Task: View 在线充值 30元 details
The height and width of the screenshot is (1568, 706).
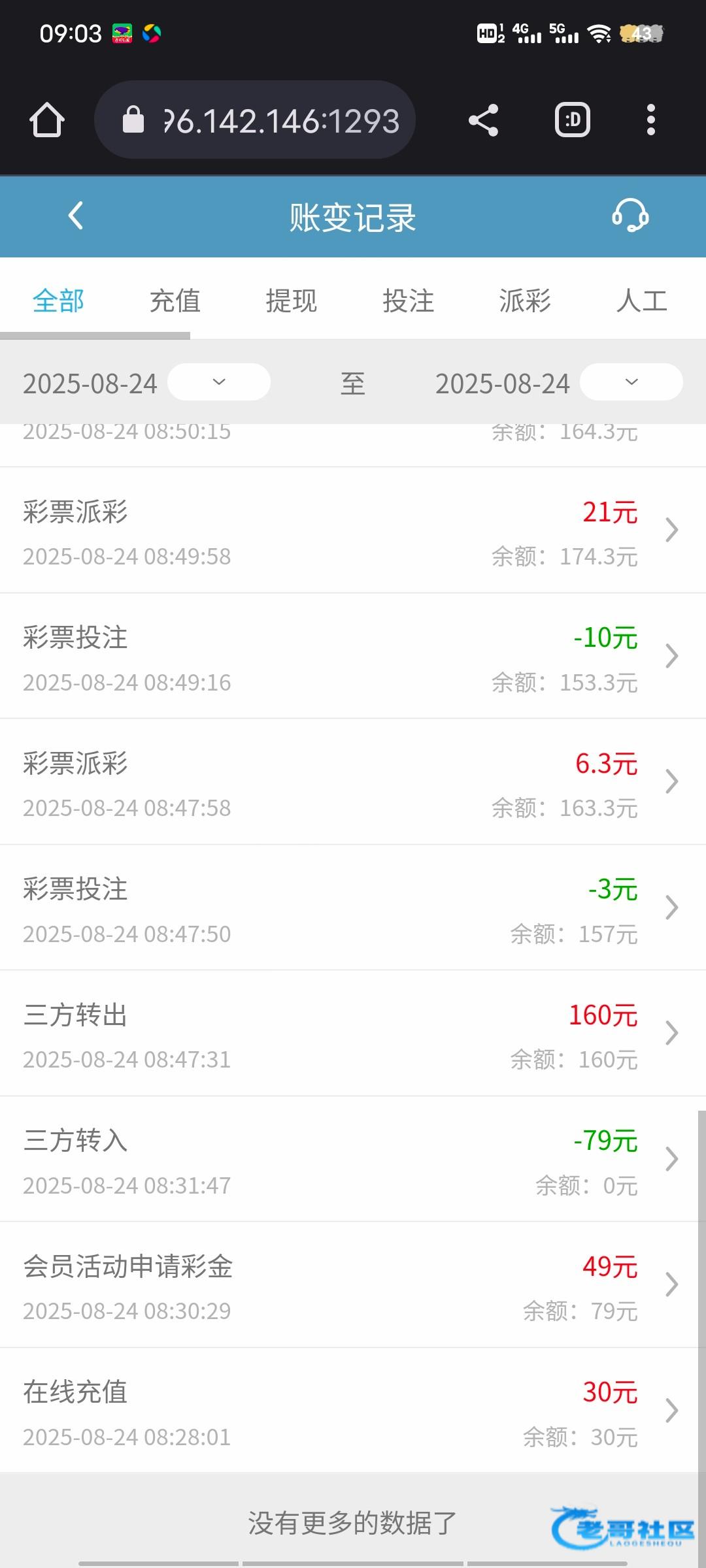Action: click(353, 1411)
